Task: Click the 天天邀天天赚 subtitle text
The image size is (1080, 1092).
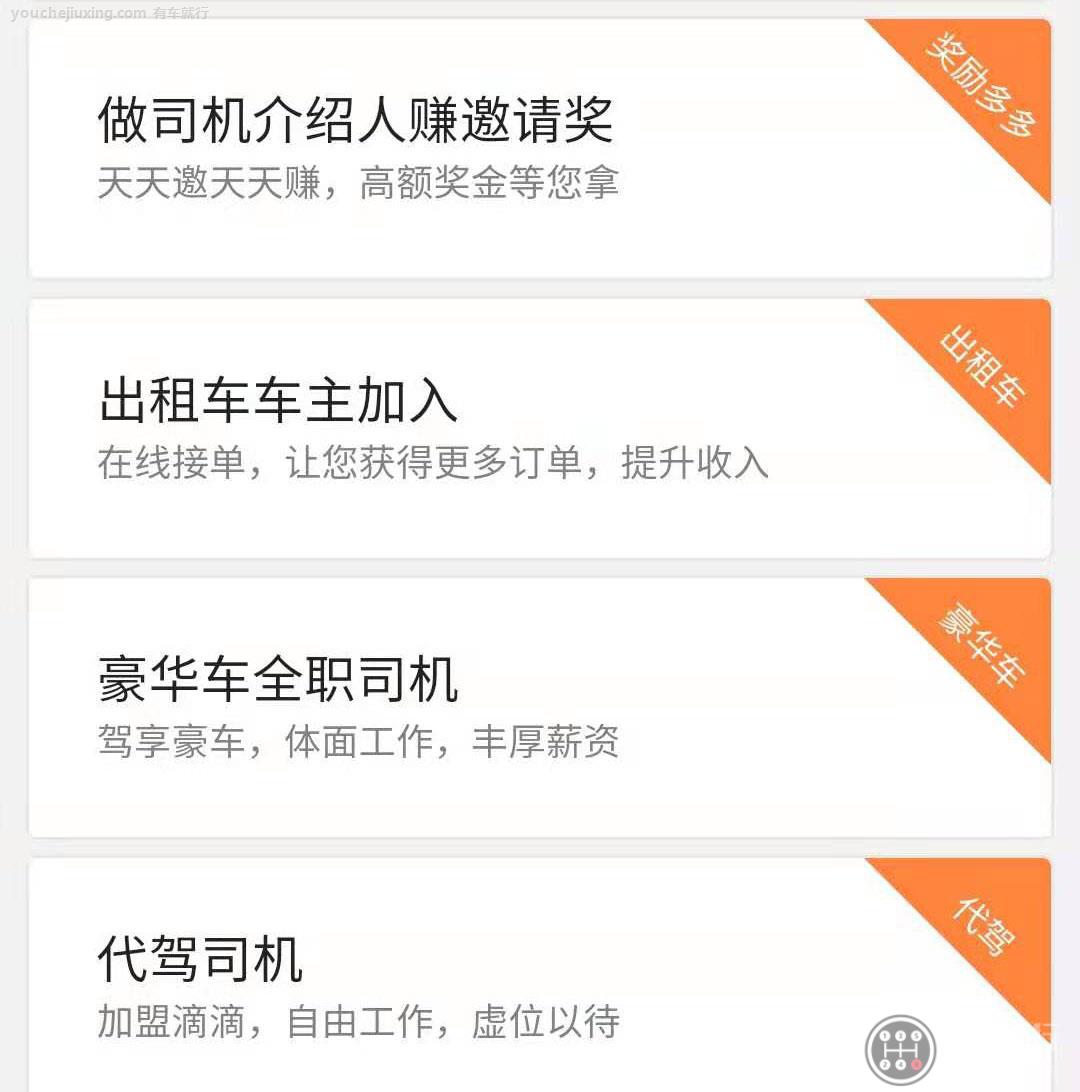Action: tap(358, 183)
